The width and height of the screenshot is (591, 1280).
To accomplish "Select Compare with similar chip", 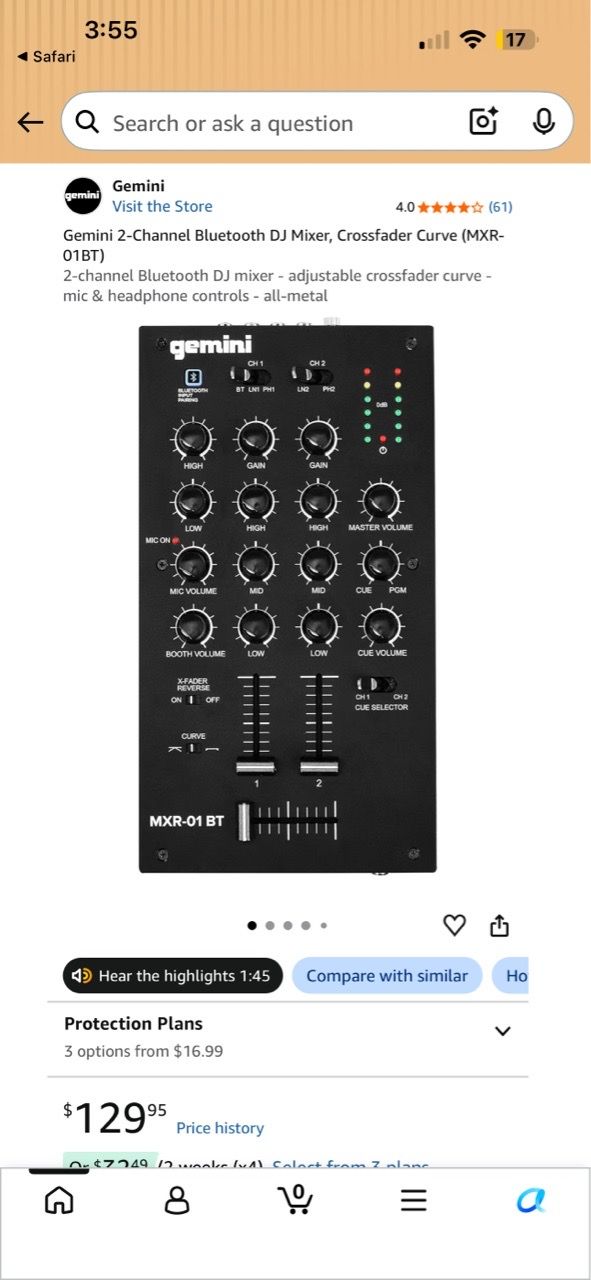I will [387, 976].
